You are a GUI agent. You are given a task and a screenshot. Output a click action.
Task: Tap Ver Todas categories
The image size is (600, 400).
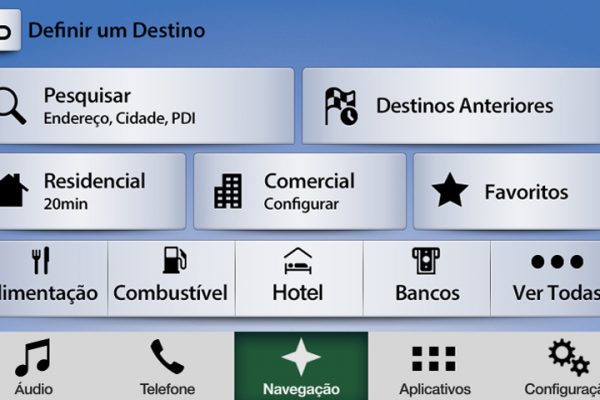pos(547,277)
